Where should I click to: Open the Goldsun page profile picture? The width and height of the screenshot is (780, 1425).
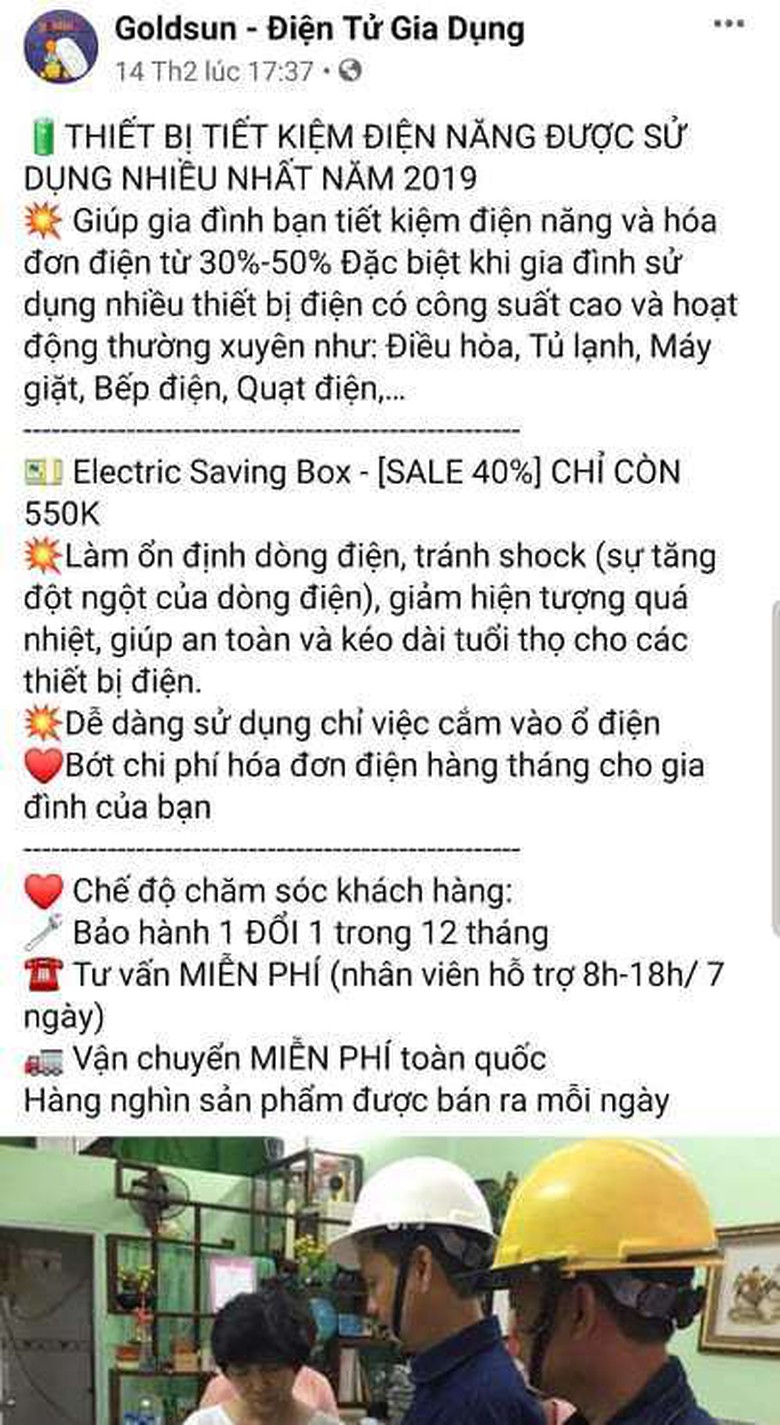coord(61,46)
